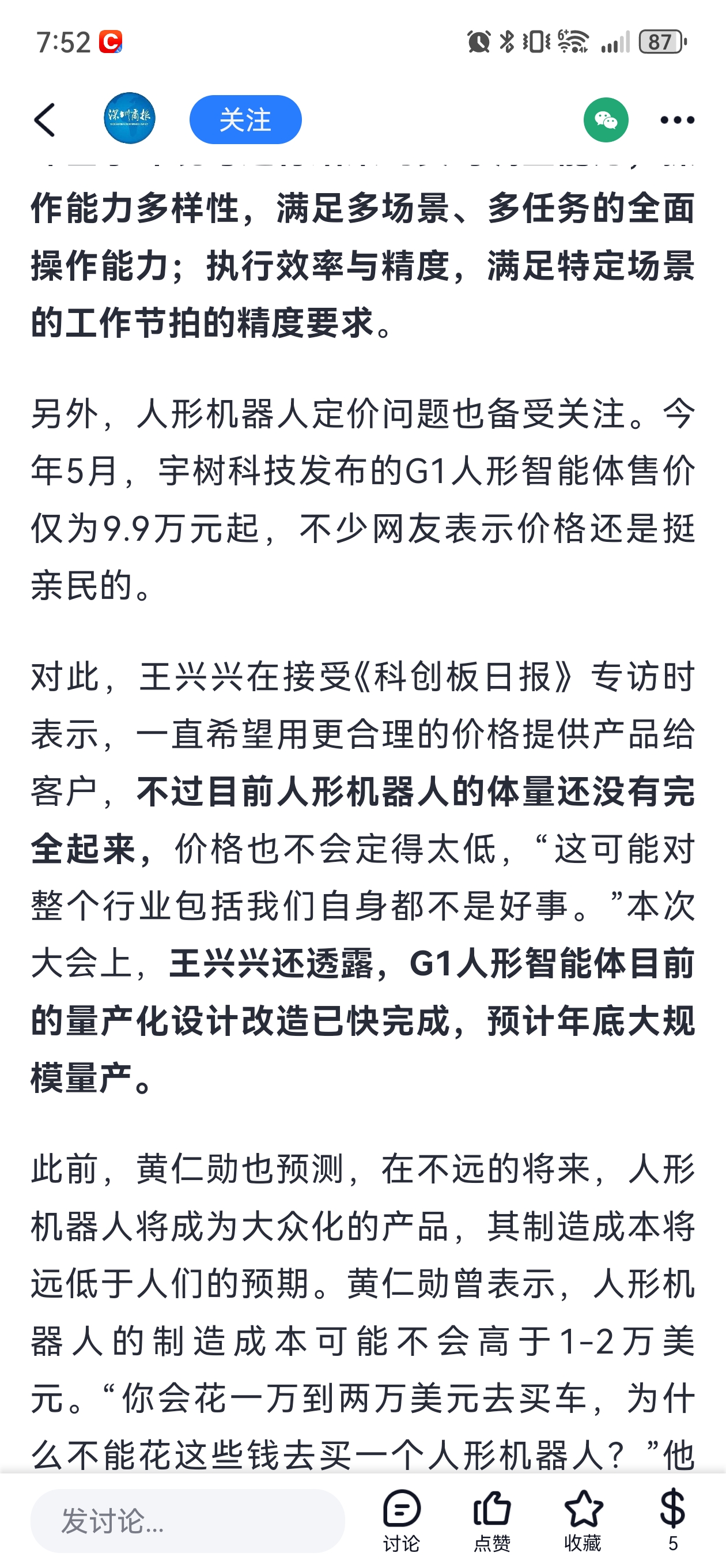Open the 讨论 discussion section

pyautogui.click(x=402, y=1520)
